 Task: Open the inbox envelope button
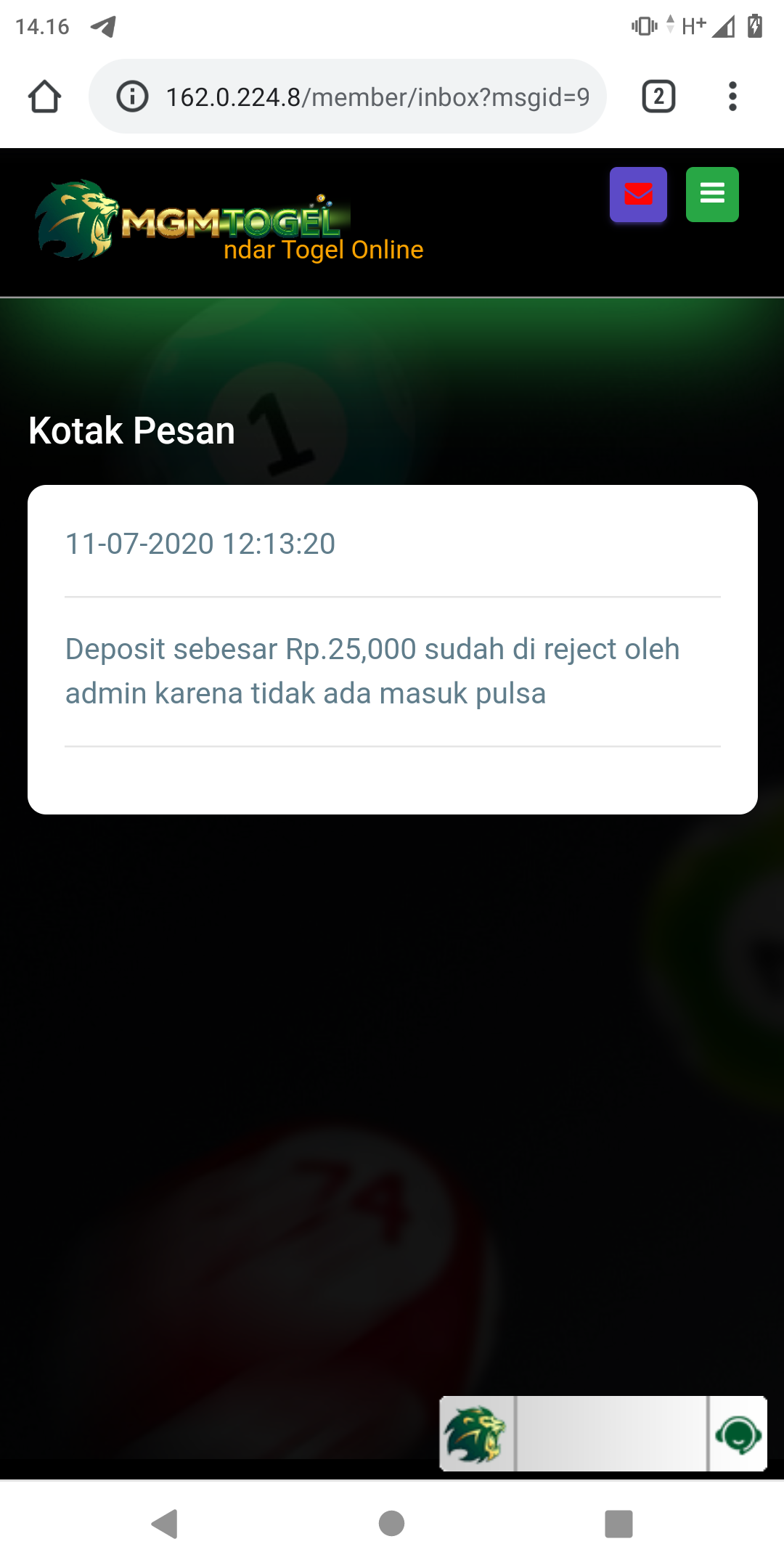[638, 195]
